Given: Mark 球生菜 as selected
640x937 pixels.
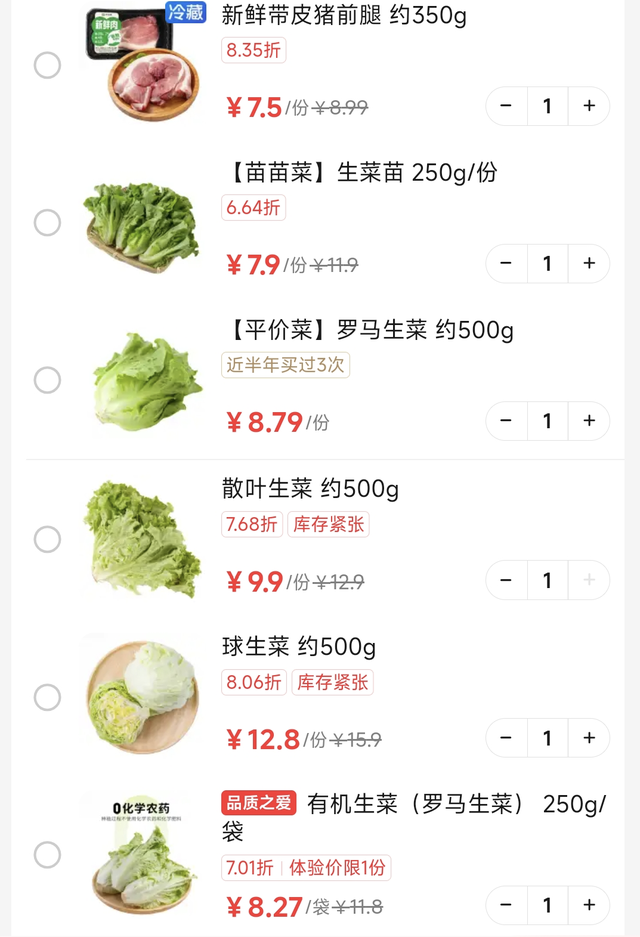Looking at the screenshot, I should 47,697.
